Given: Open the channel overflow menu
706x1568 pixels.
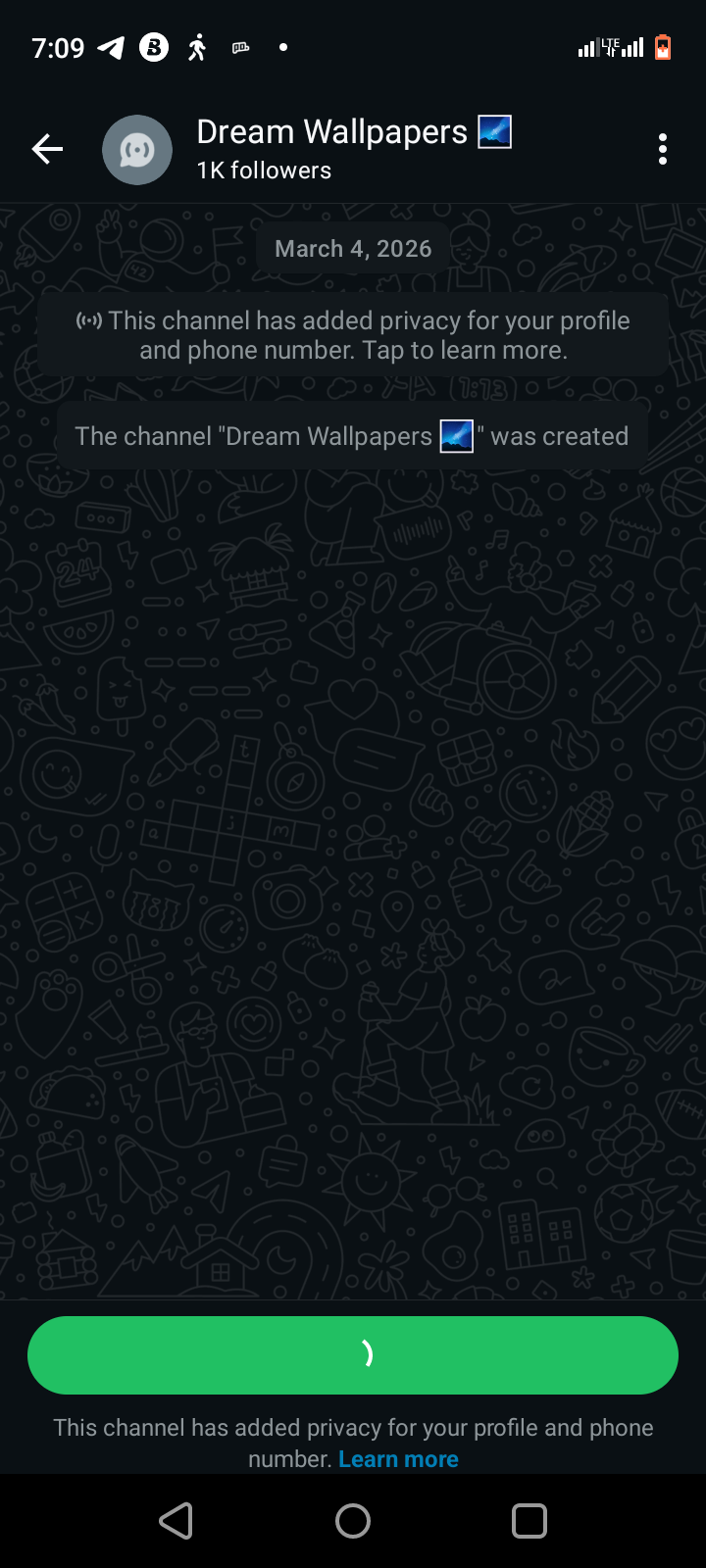Looking at the screenshot, I should coord(663,149).
